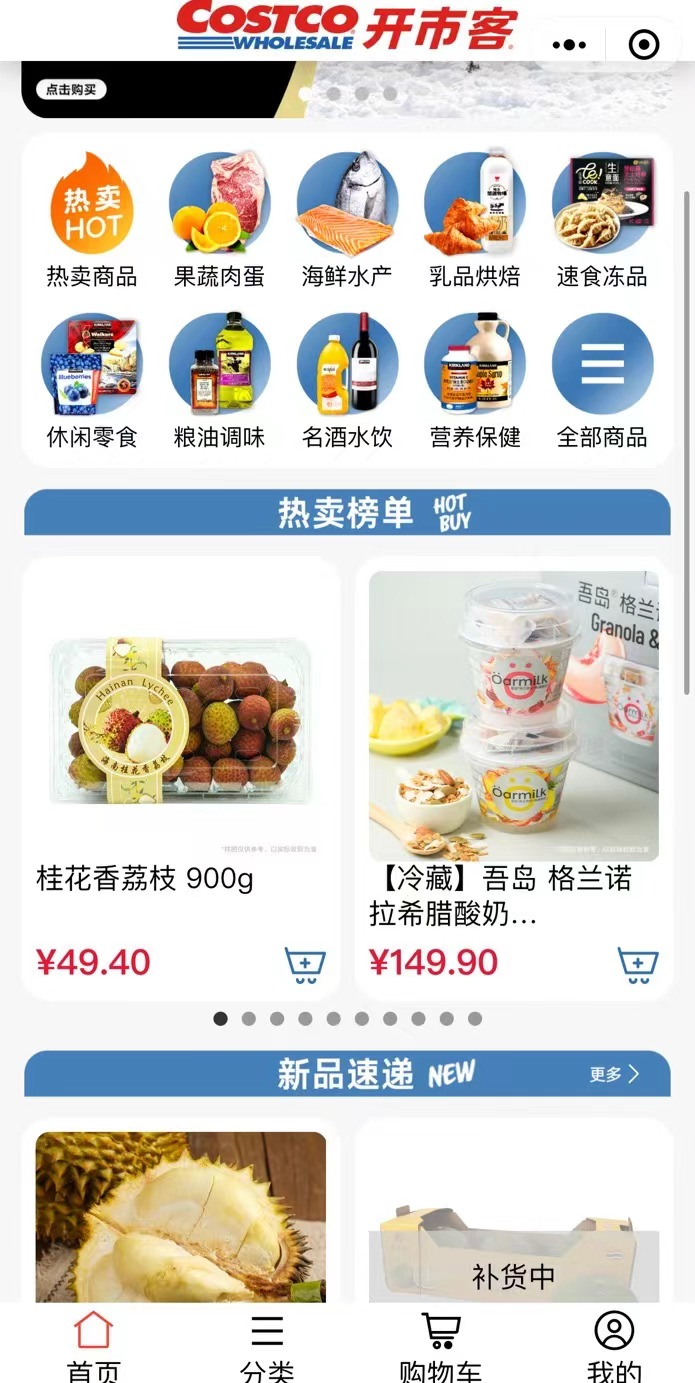Add 吾岛格兰诺拉希腊酸奶 to the cart
This screenshot has width=695, height=1383.
click(637, 964)
